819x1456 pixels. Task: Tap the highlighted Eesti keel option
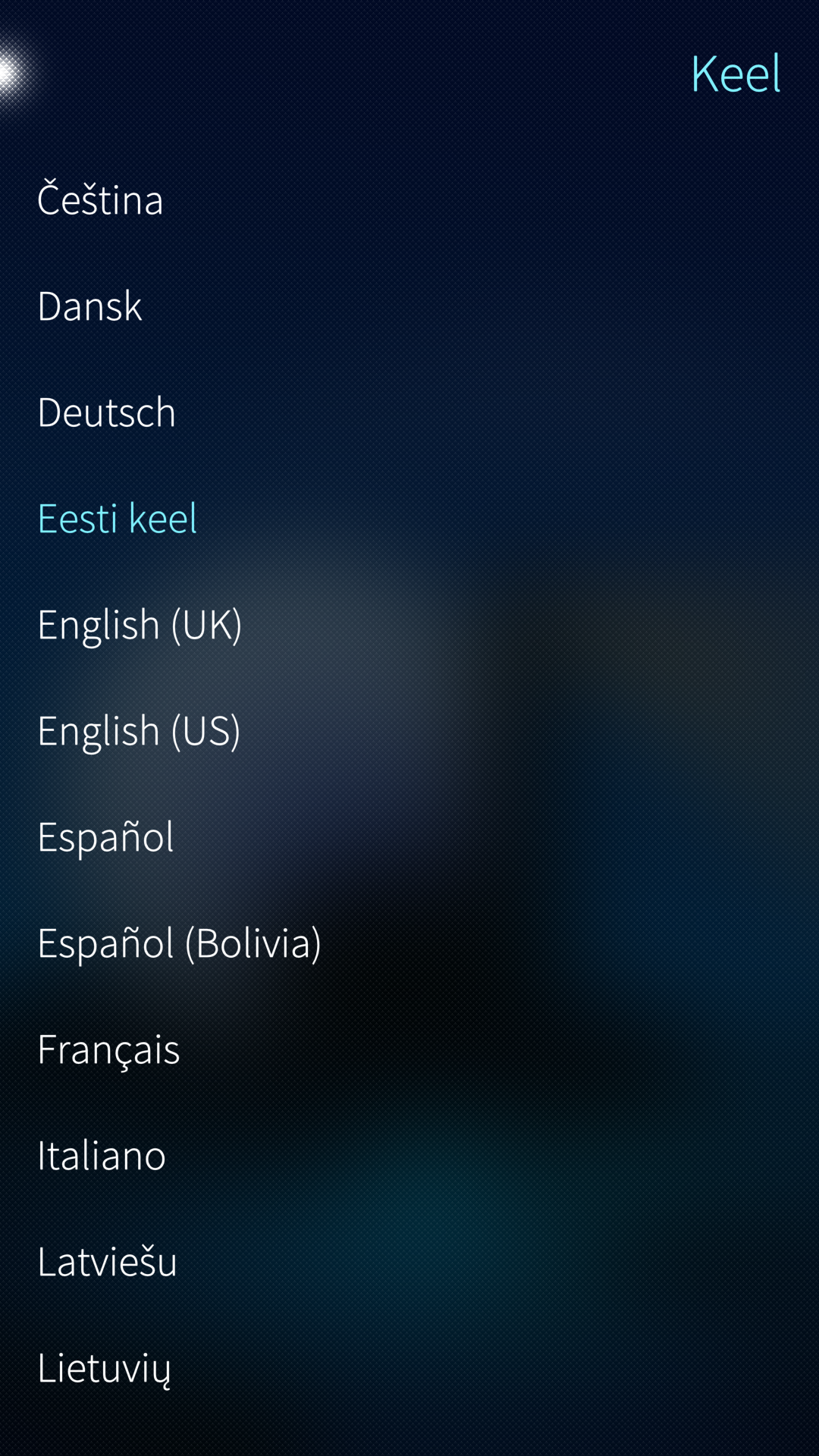pyautogui.click(x=117, y=519)
